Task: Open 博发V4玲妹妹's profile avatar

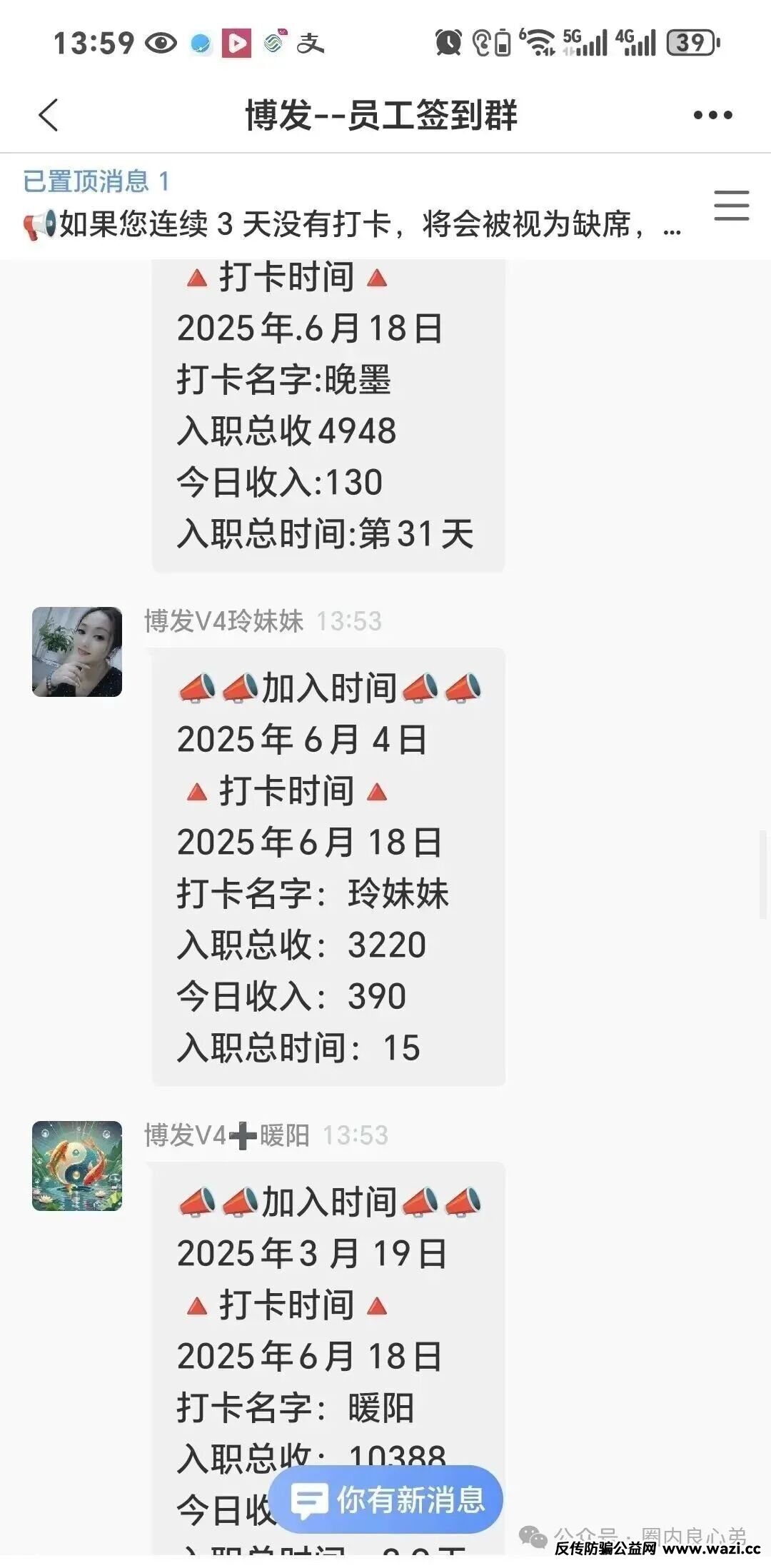Action: click(x=77, y=652)
